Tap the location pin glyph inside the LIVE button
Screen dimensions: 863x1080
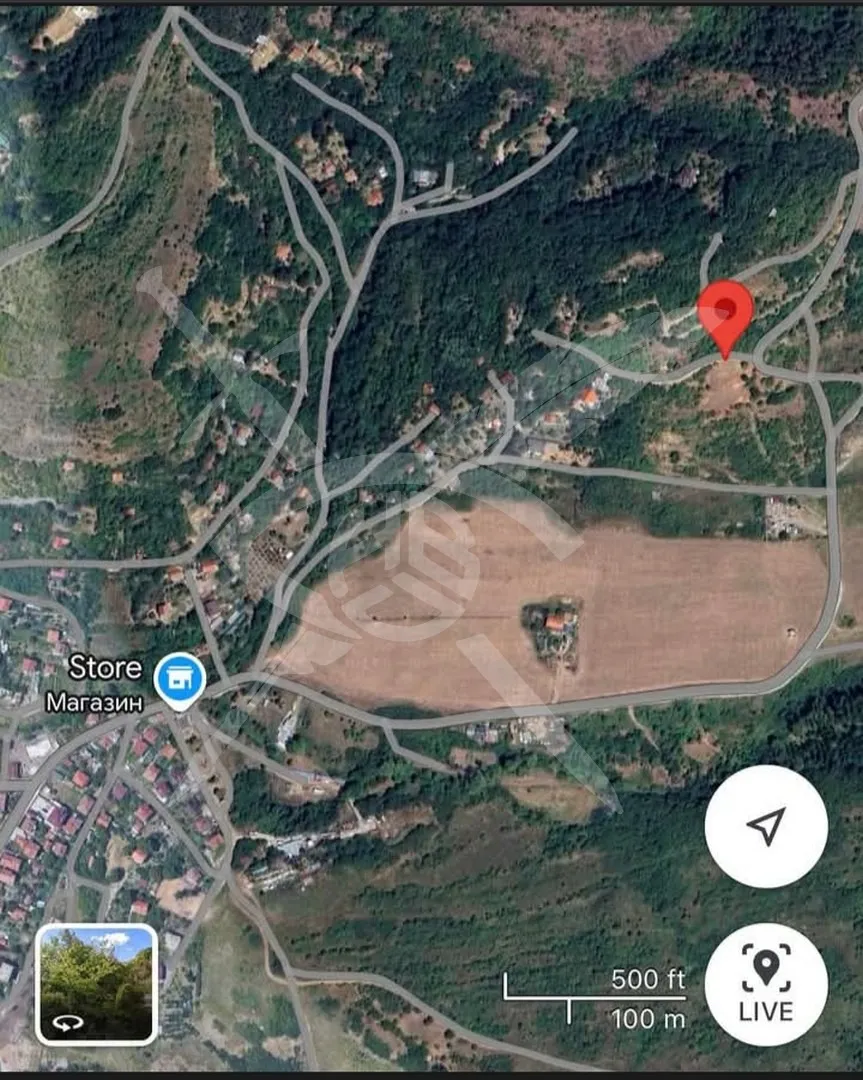pos(765,967)
